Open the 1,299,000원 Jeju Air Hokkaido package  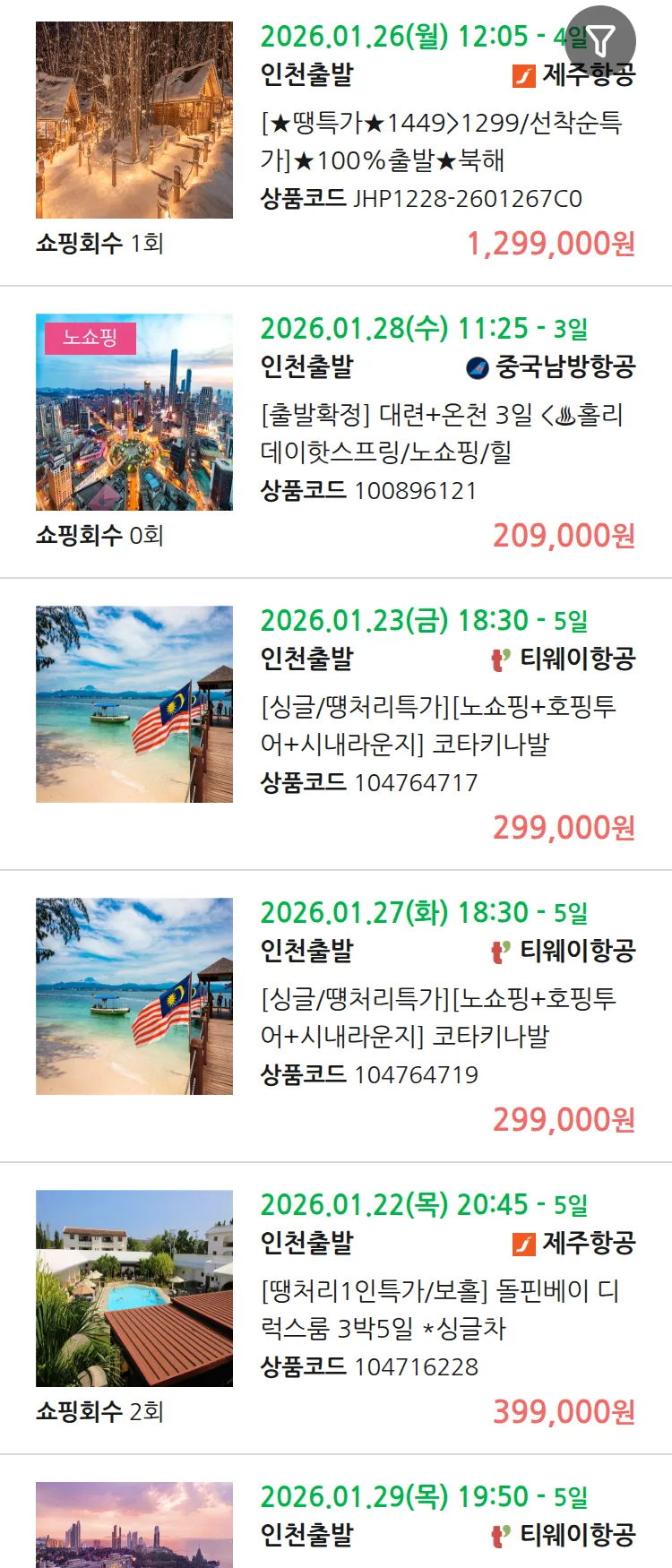[x=440, y=142]
